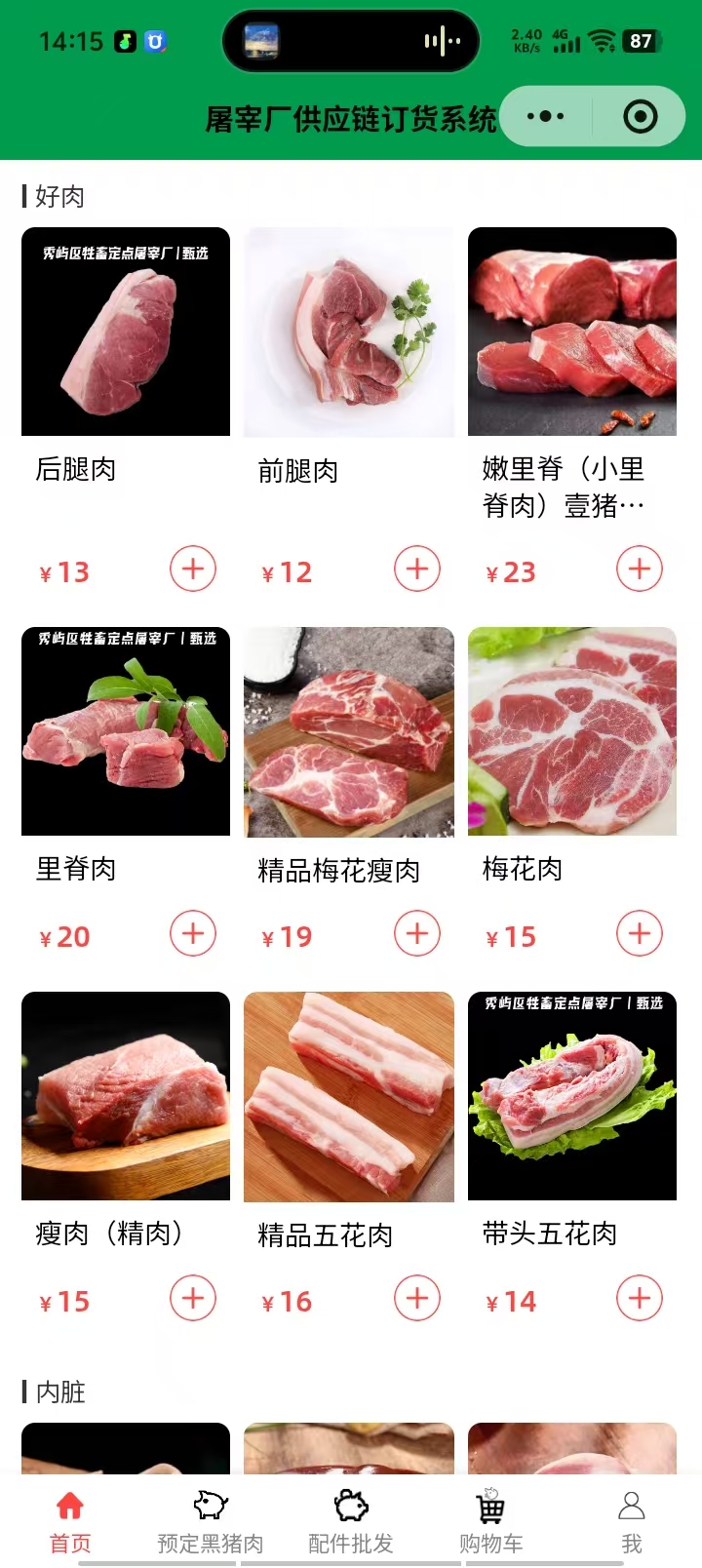Open the 购物车 tab
Screen dimensions: 702x1568
click(490, 1521)
